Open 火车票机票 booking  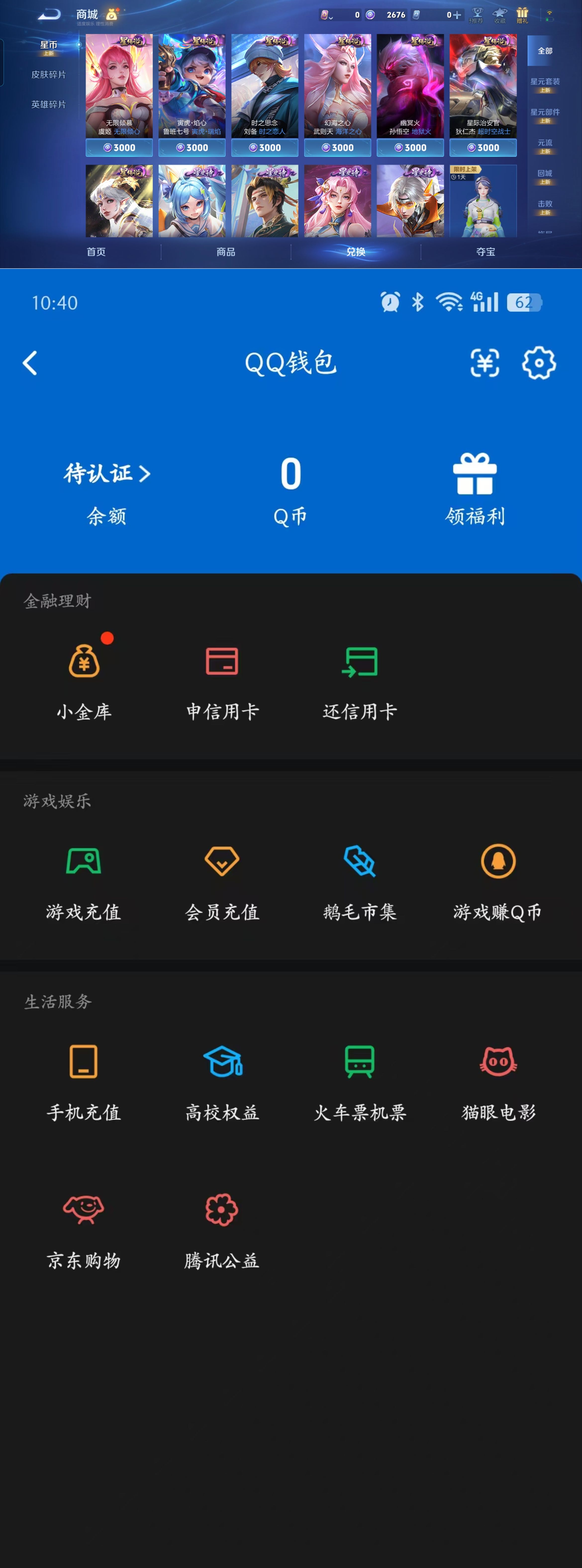360,1081
